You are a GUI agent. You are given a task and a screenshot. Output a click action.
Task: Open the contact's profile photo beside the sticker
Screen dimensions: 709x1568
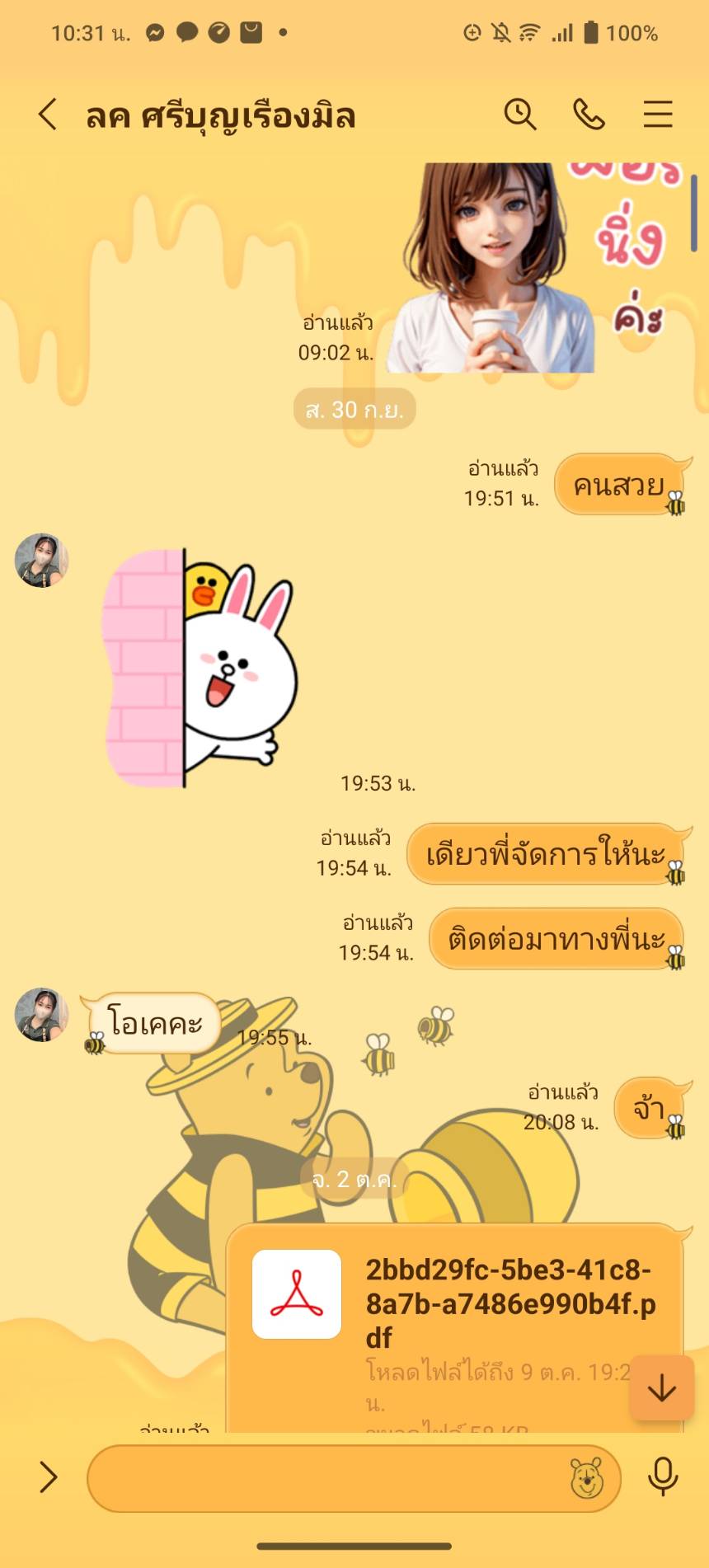tap(41, 560)
